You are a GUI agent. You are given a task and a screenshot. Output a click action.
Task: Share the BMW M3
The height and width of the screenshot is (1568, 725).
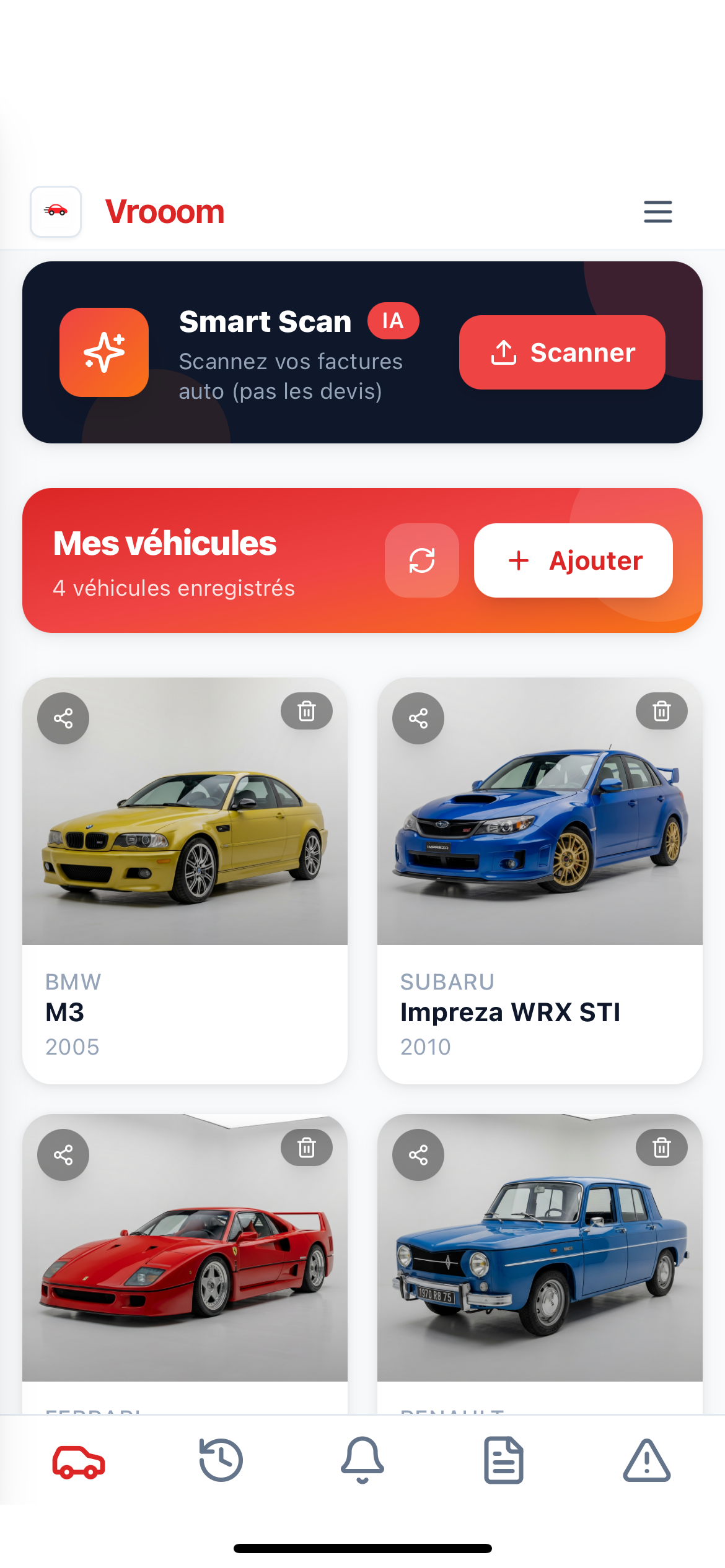[x=63, y=718]
